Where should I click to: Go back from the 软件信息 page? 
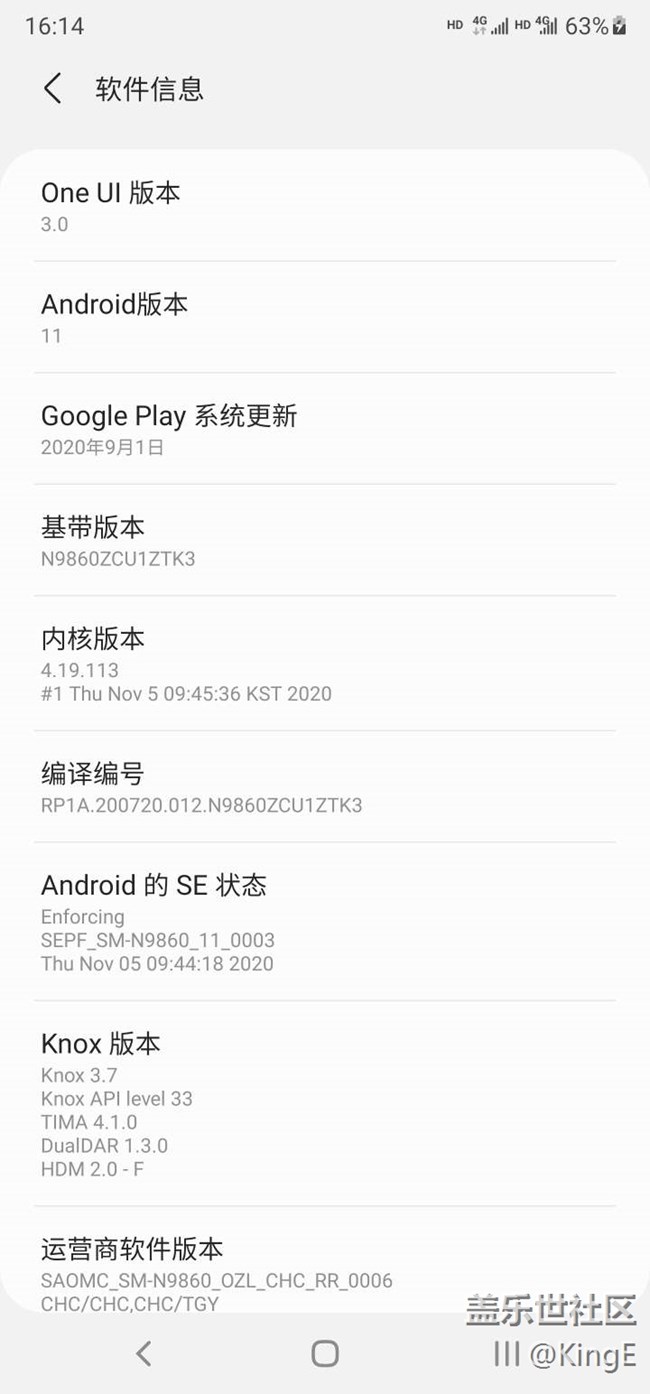tap(53, 89)
